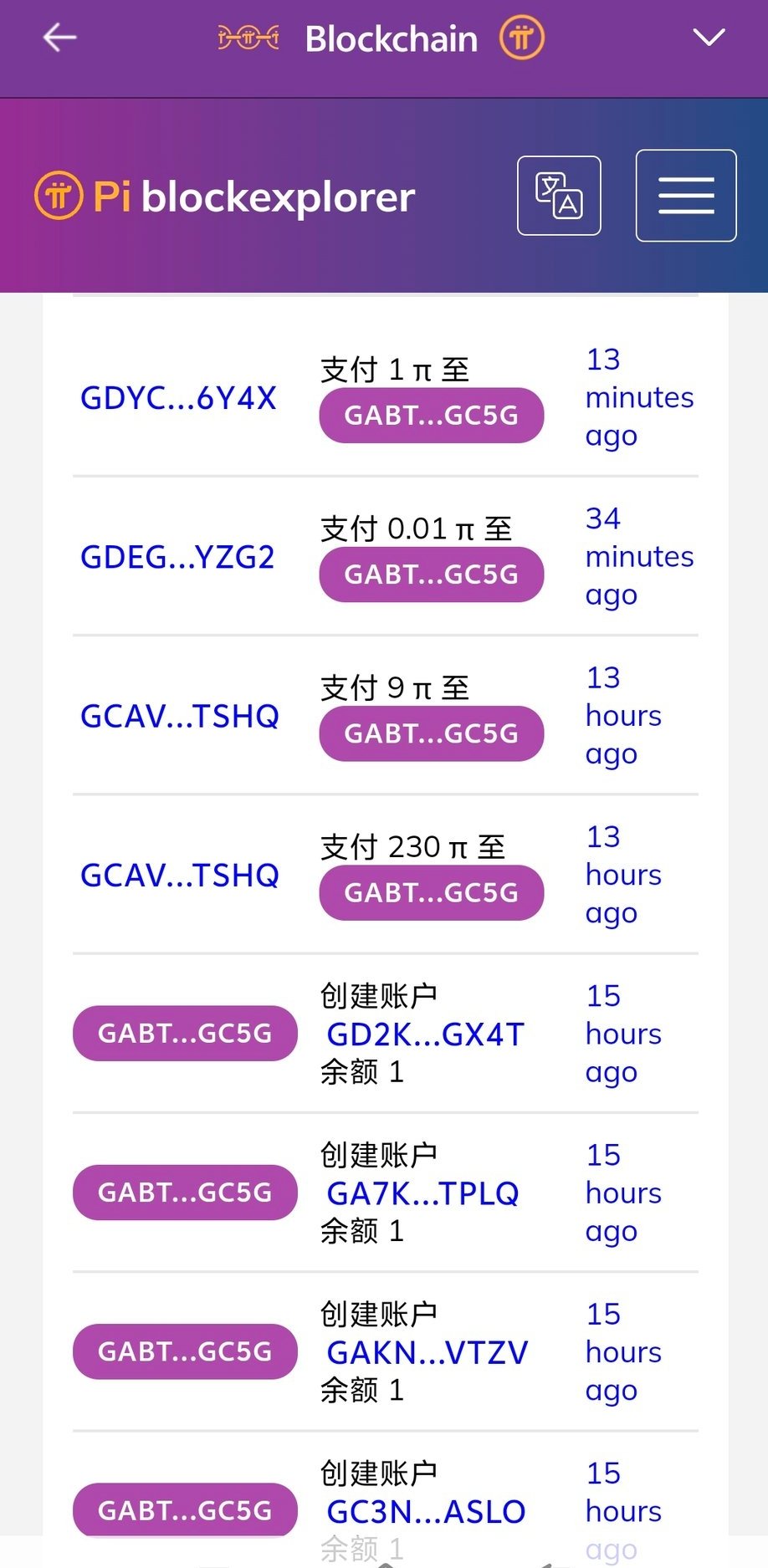768x1568 pixels.
Task: Open account GDYC...6Y4X
Action: (178, 398)
